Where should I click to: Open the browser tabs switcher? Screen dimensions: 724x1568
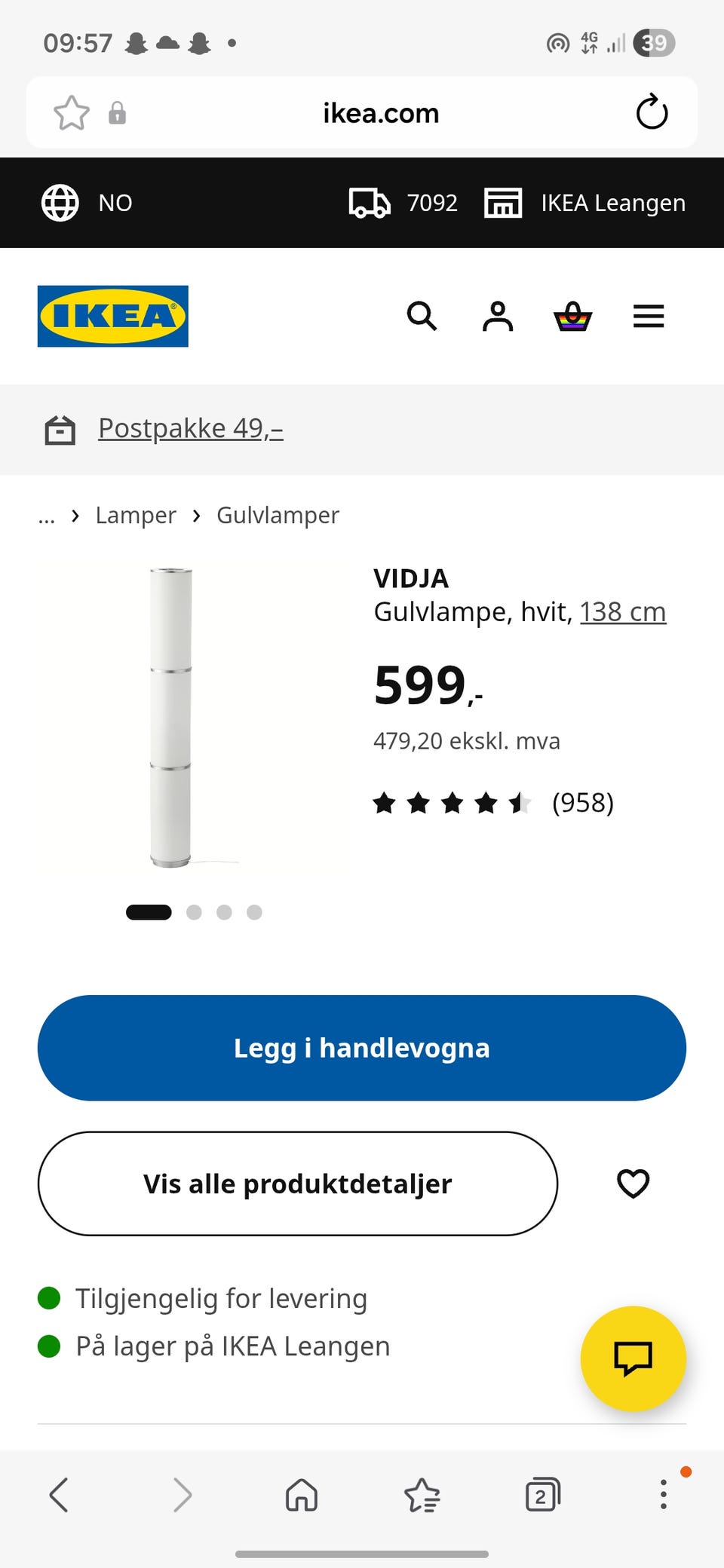543,1495
